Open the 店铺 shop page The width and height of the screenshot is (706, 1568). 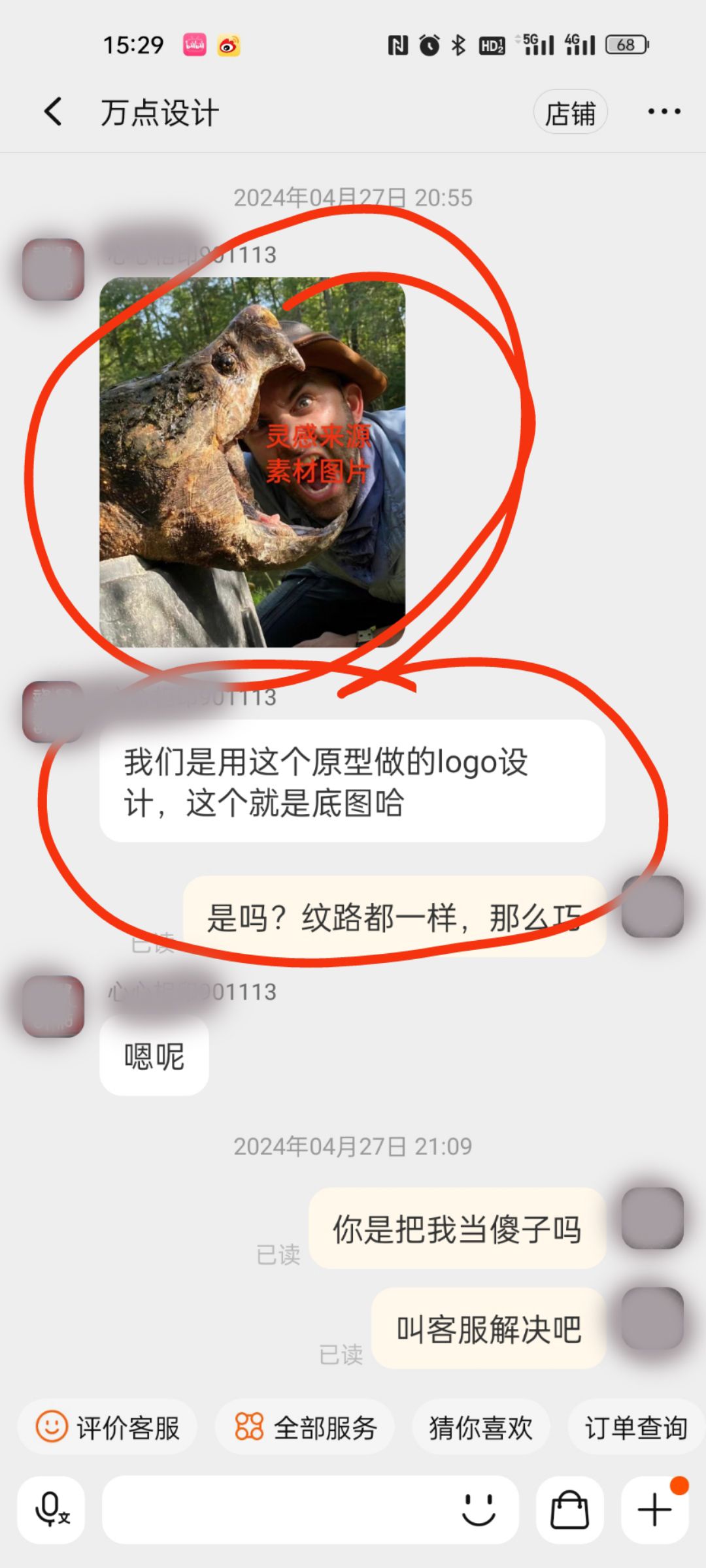click(570, 112)
